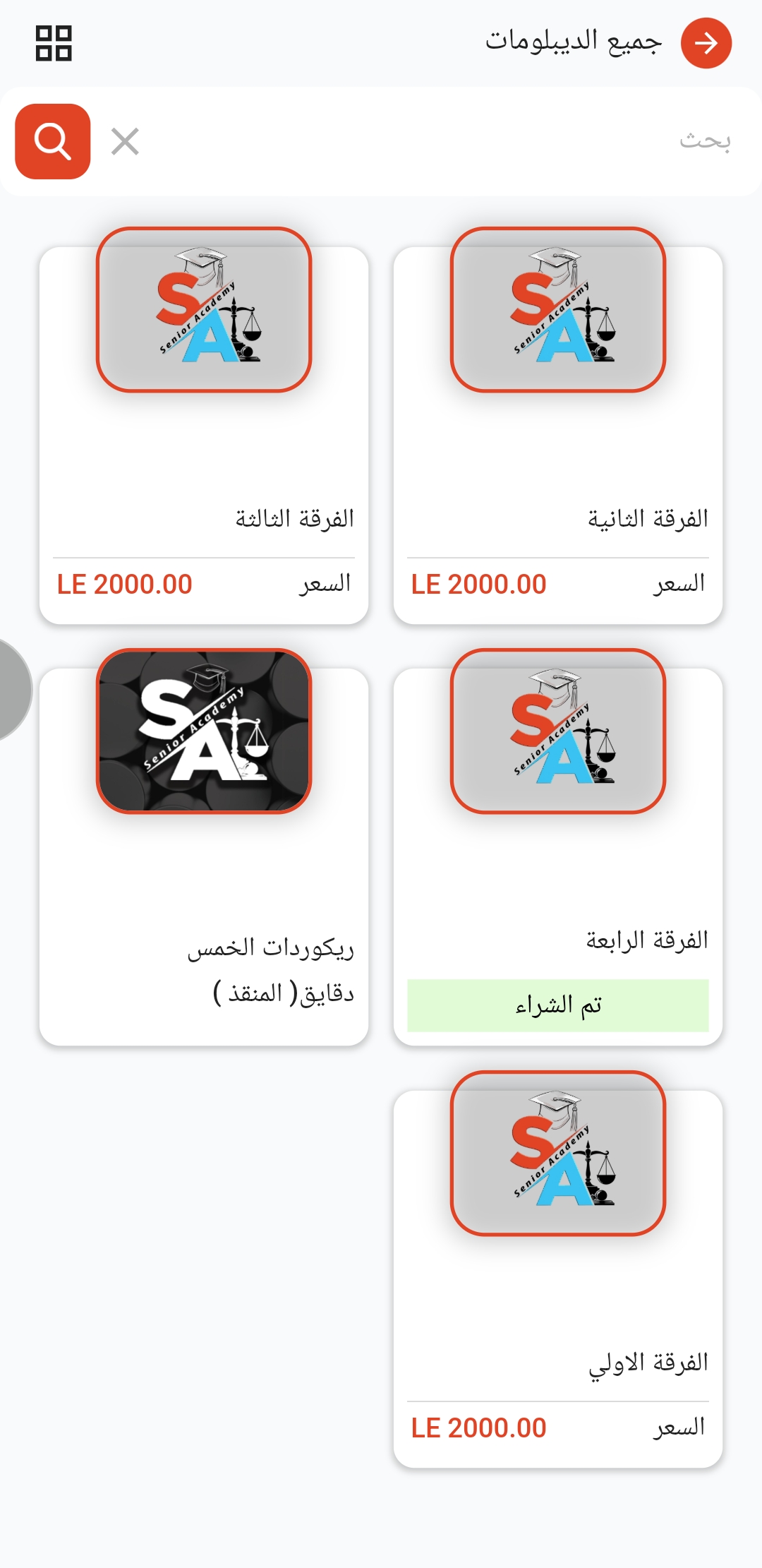Viewport: 762px width, 1568px height.
Task: Clear the search field with the X
Action: [125, 141]
